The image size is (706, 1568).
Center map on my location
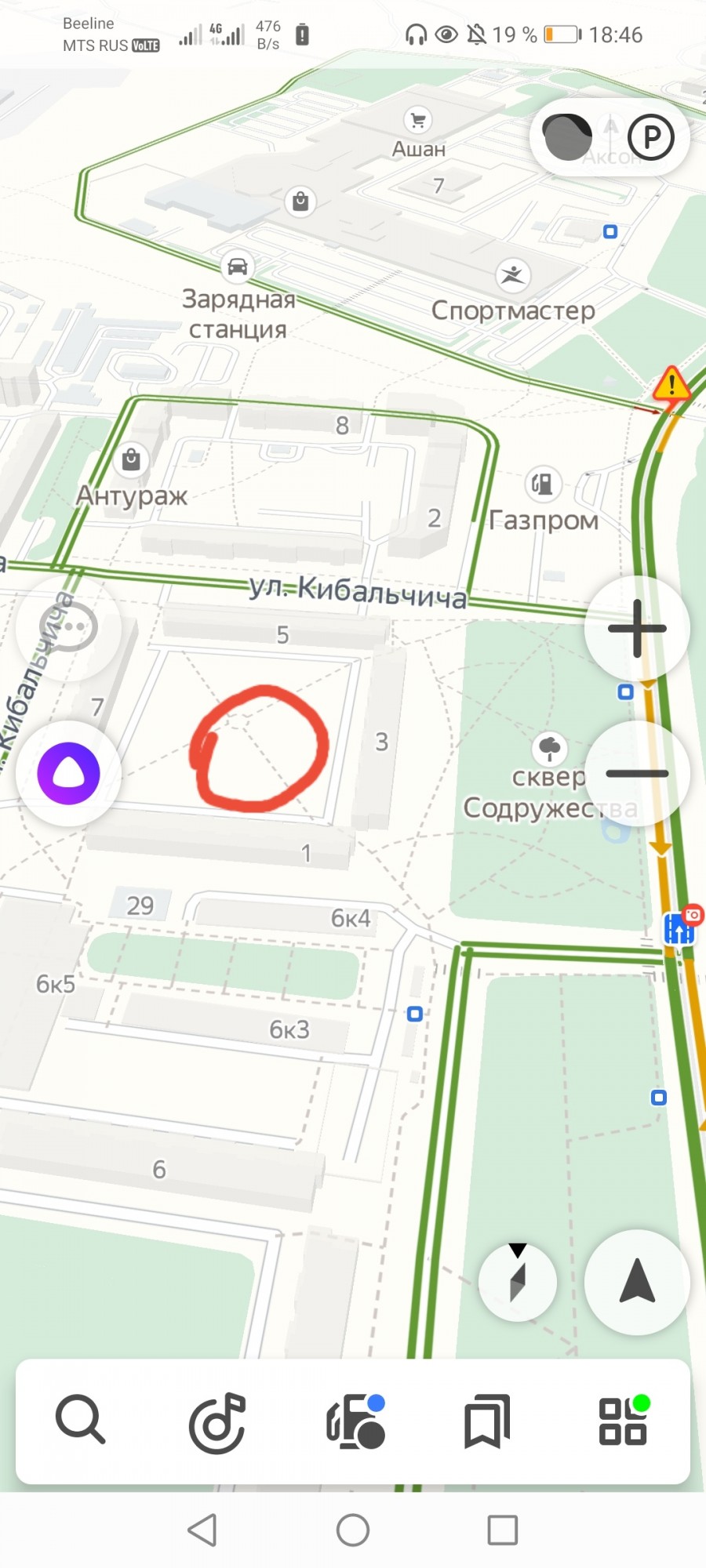pyautogui.click(x=637, y=1281)
